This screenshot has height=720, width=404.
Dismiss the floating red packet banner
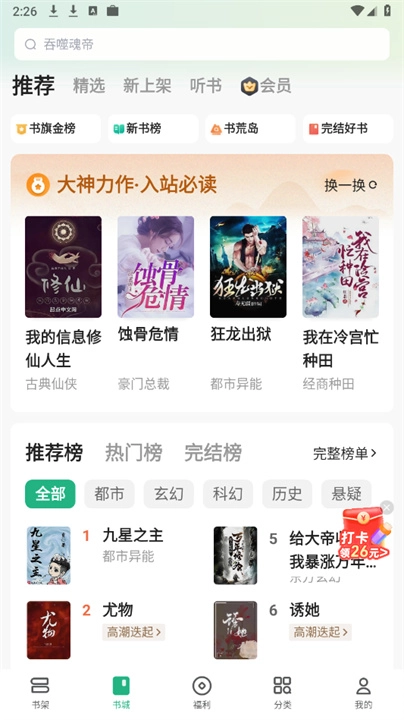387,507
